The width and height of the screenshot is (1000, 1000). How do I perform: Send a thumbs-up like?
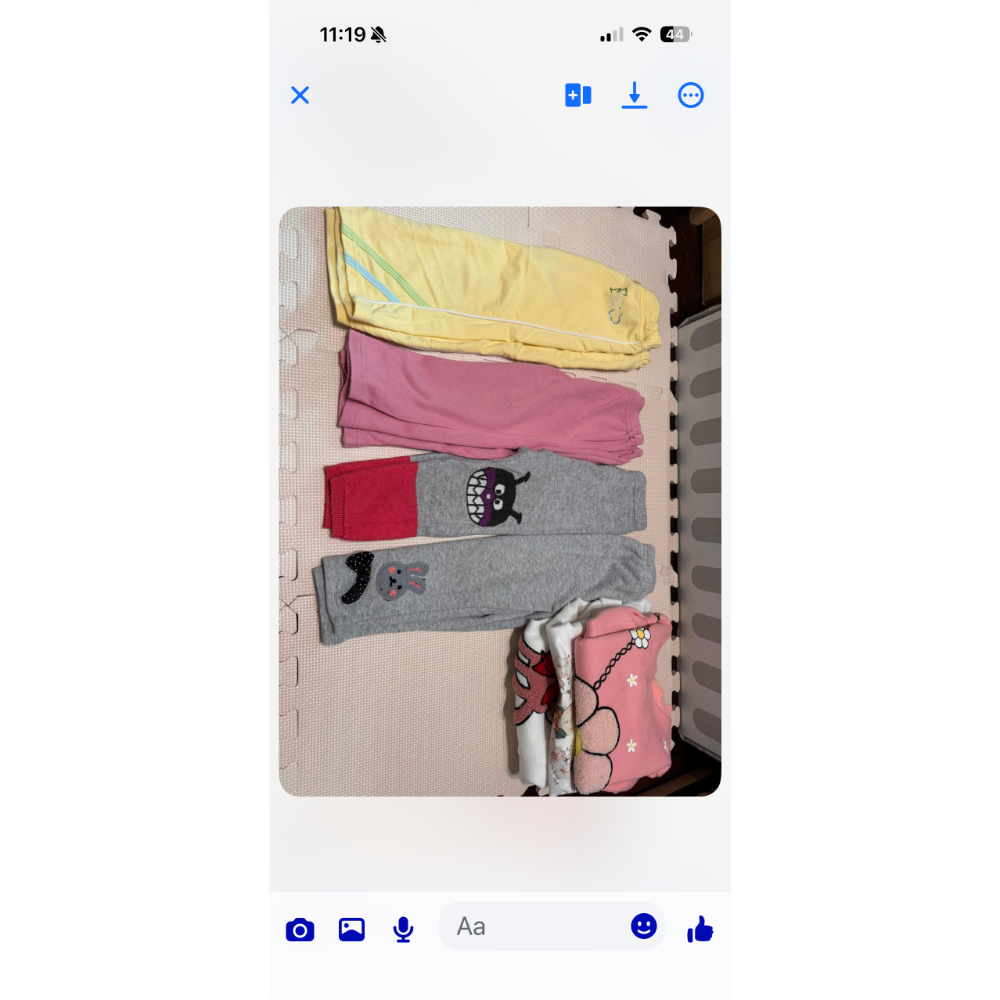pyautogui.click(x=700, y=930)
